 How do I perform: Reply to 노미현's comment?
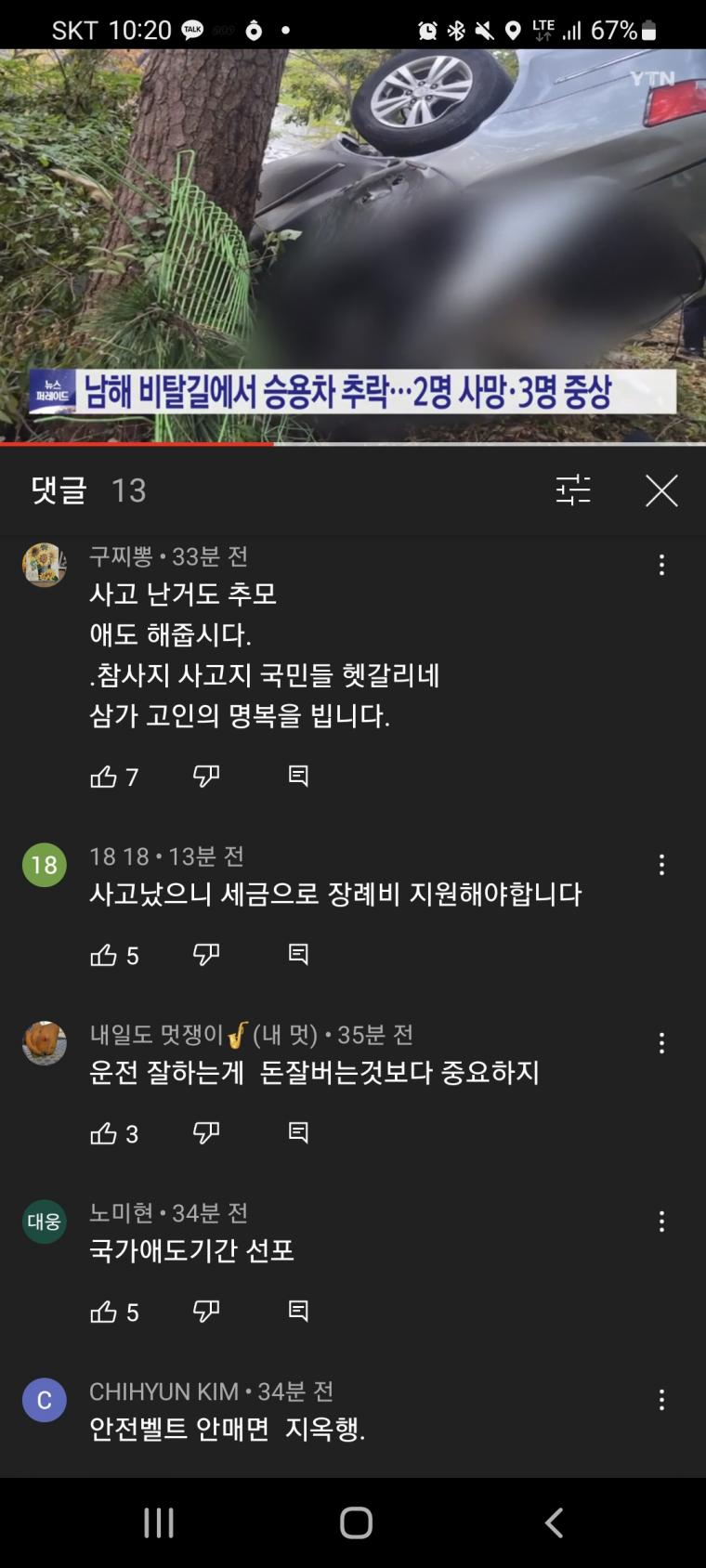tap(298, 1312)
